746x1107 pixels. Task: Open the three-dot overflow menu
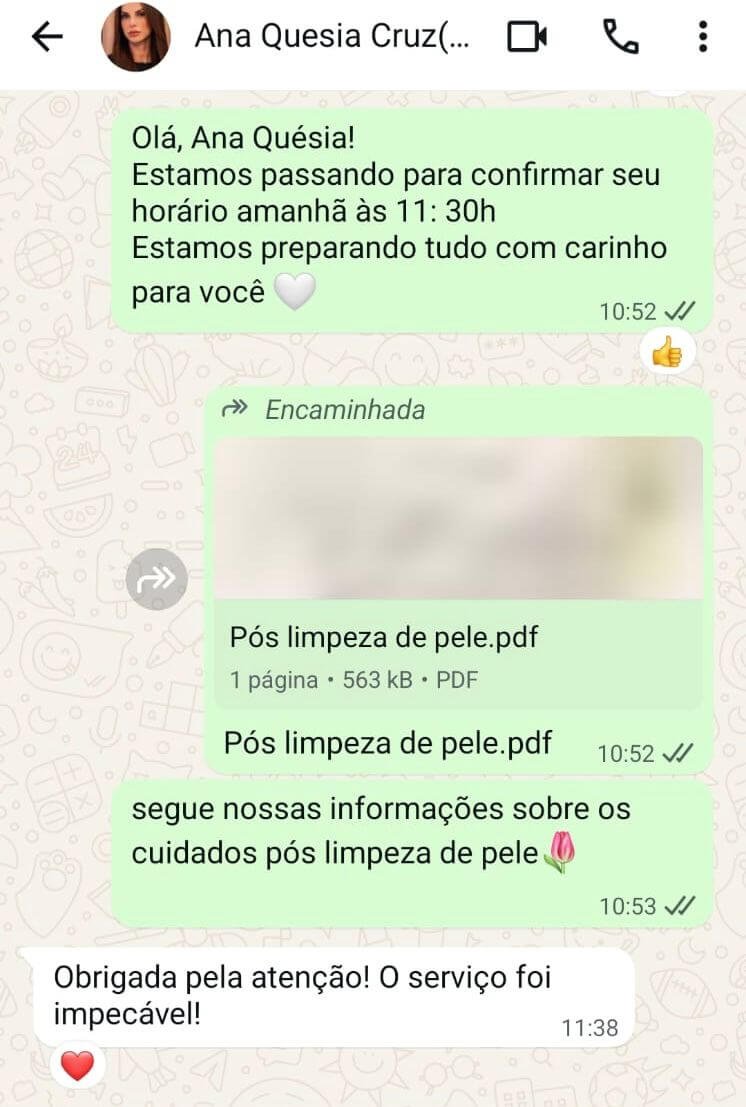coord(703,37)
